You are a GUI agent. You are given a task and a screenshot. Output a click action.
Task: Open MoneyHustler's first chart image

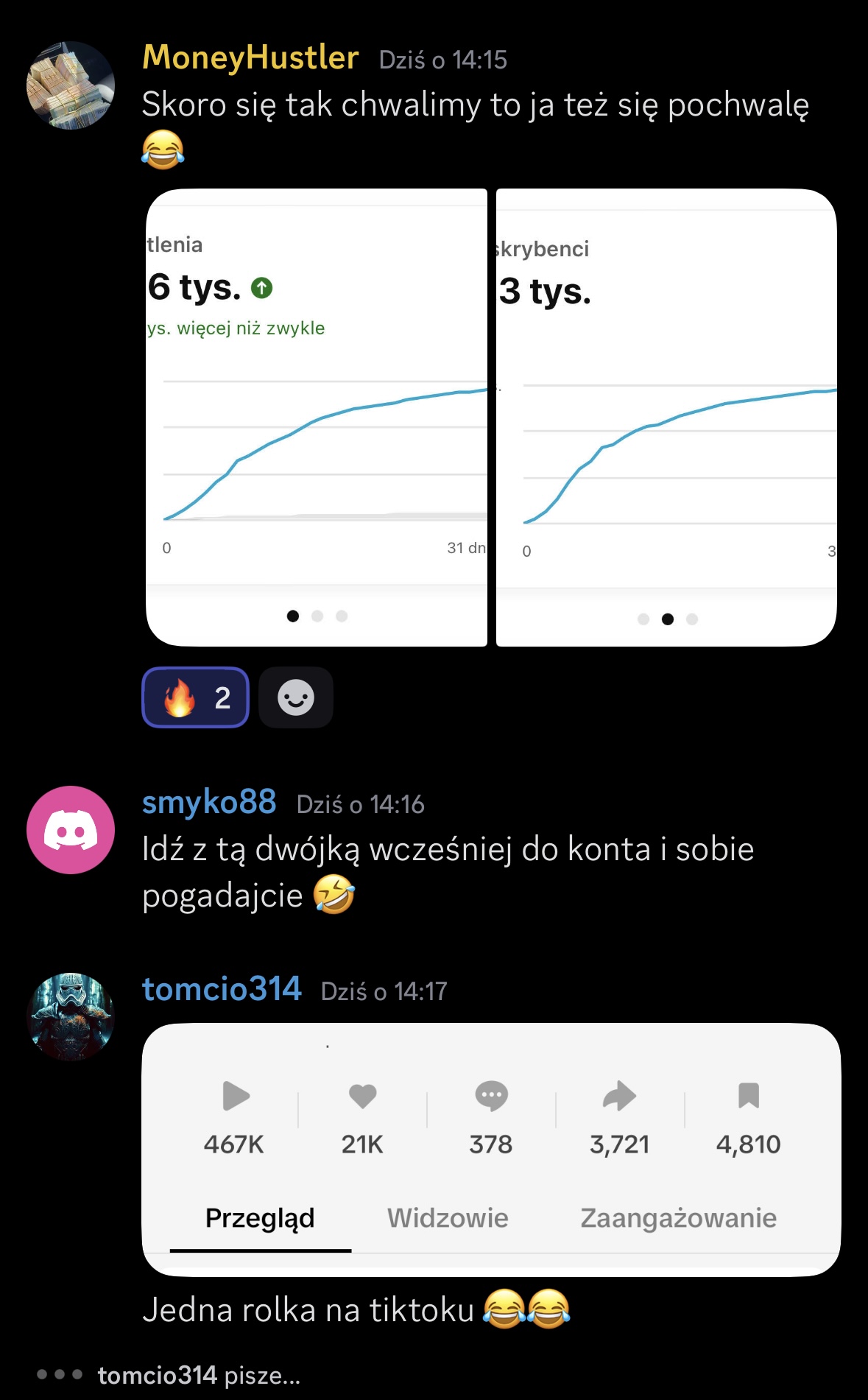pyautogui.click(x=317, y=418)
